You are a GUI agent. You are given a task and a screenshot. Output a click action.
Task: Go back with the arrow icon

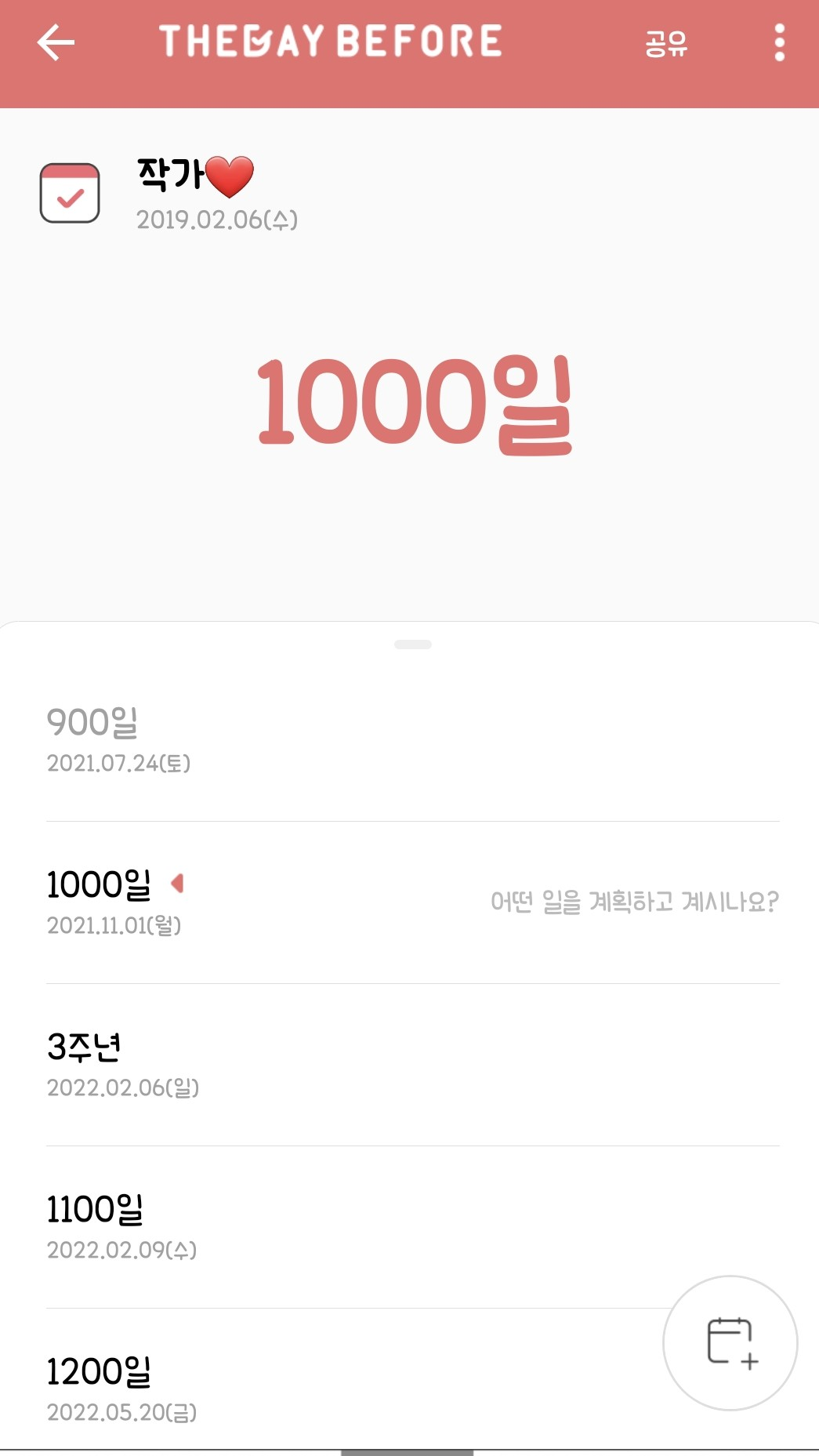[x=56, y=42]
